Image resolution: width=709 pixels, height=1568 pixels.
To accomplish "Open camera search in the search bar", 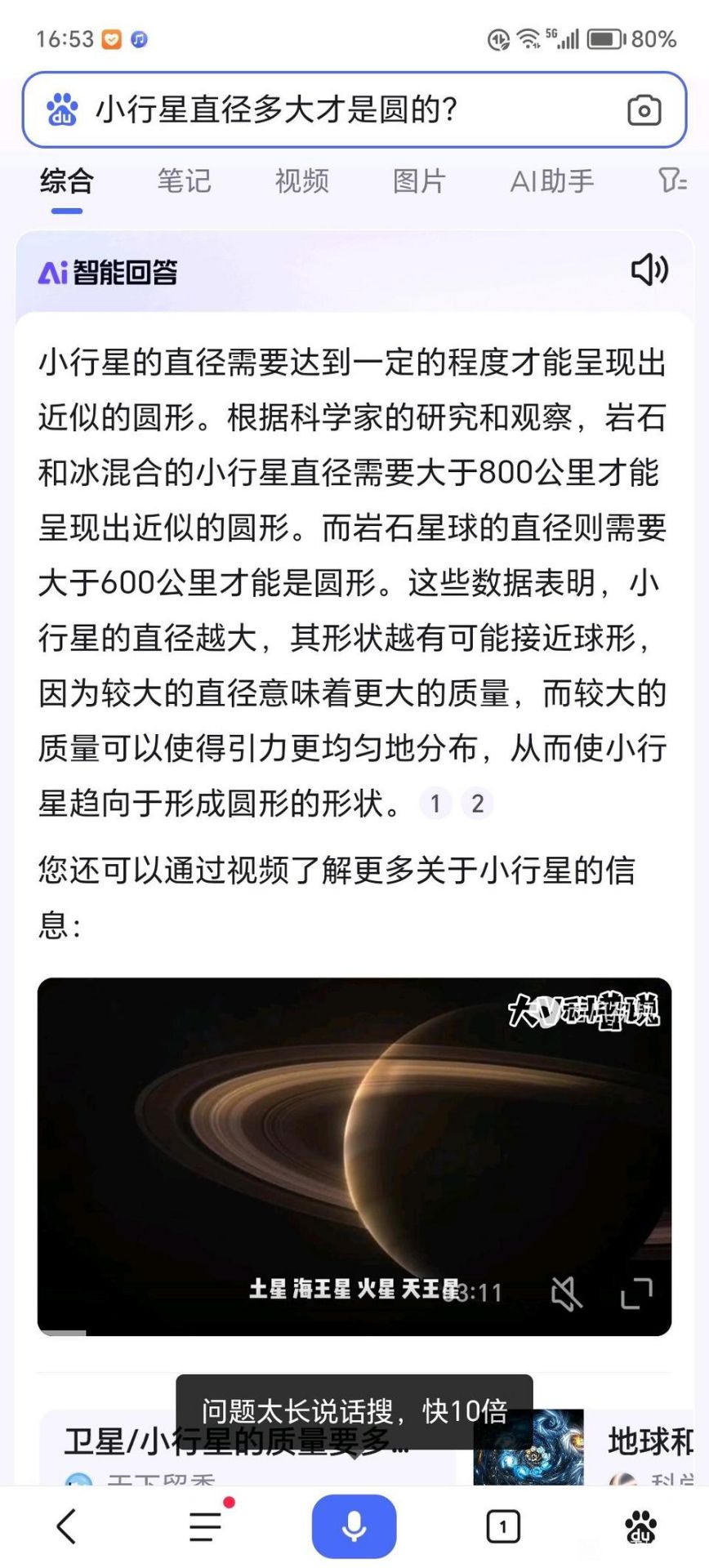I will click(644, 110).
